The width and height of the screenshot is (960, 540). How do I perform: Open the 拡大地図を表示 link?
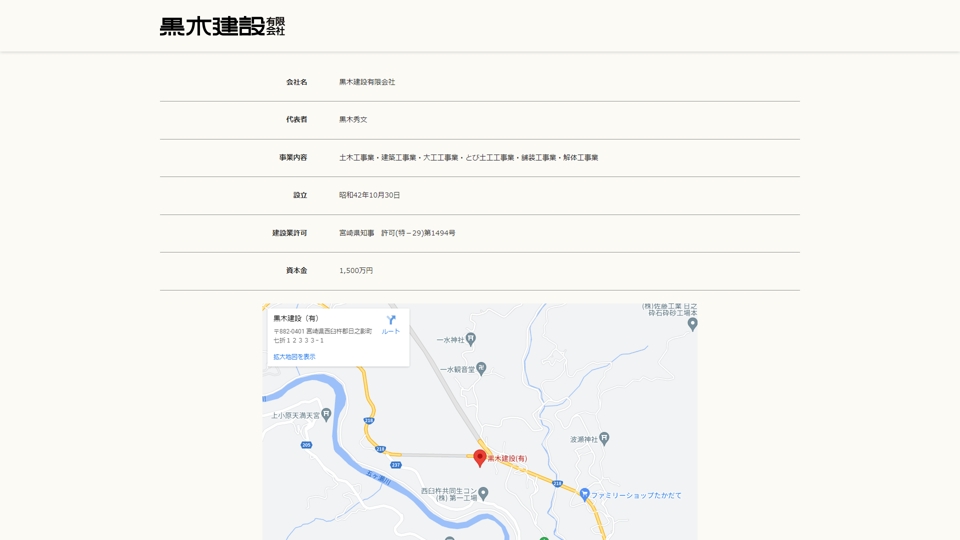[x=294, y=357]
